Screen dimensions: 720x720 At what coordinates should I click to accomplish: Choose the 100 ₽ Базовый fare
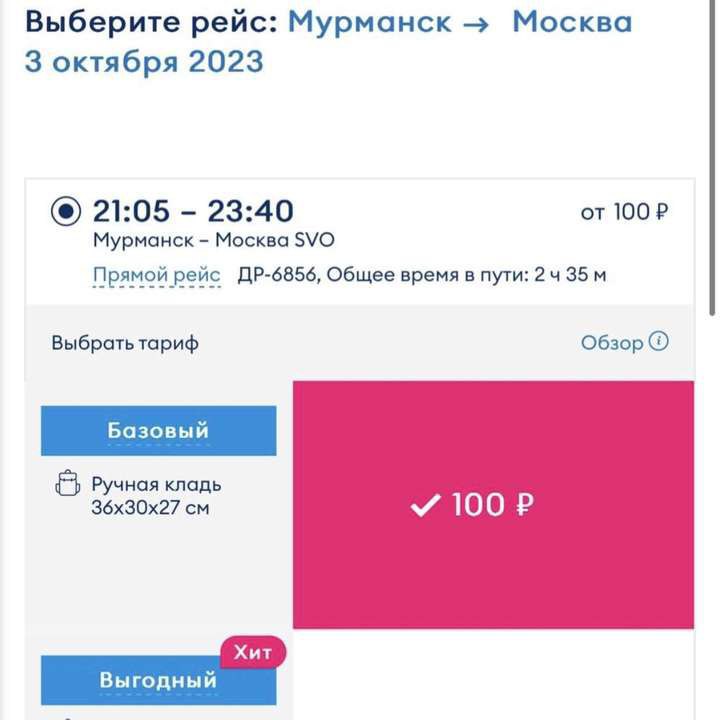point(492,505)
